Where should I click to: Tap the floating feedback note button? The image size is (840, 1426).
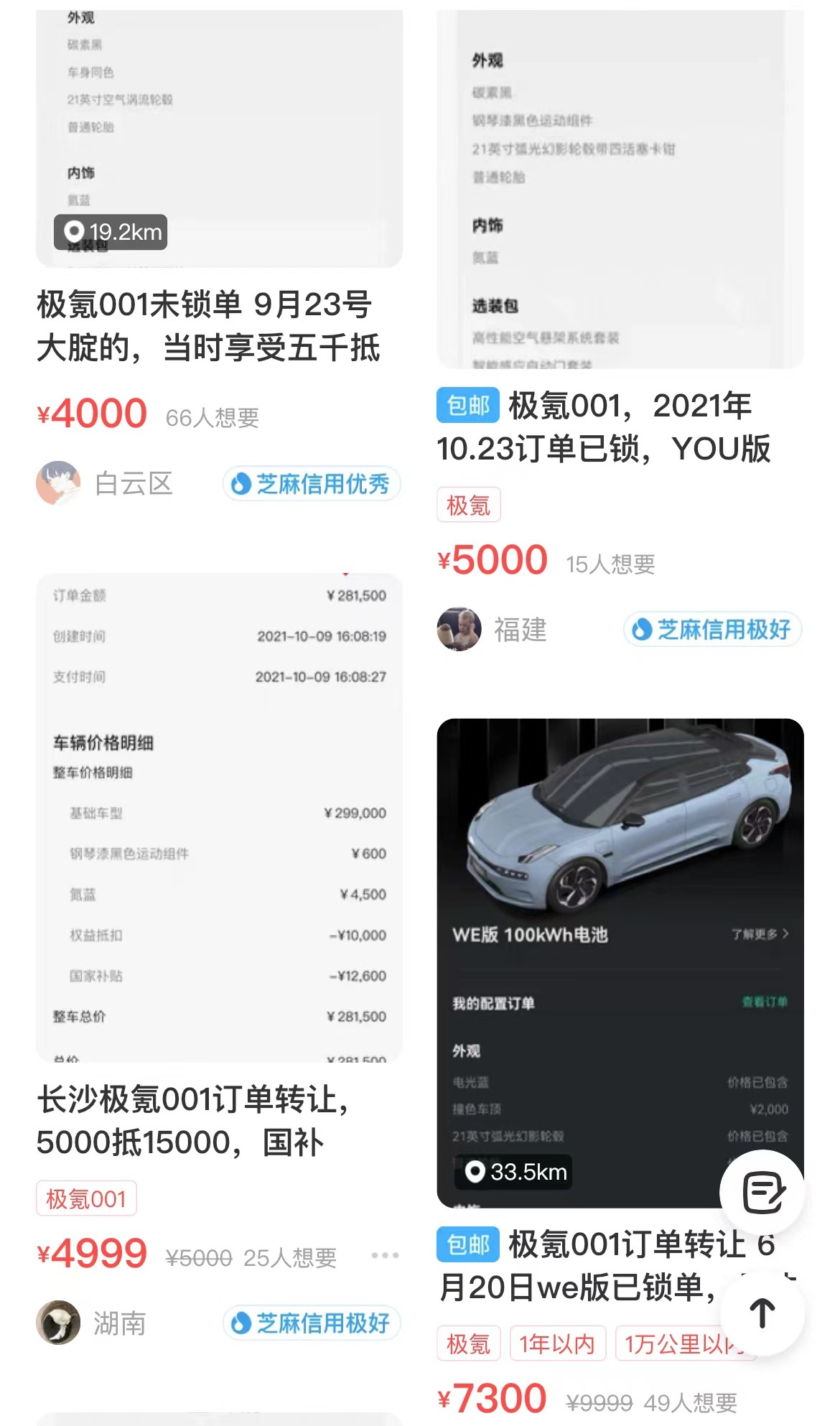pos(762,1193)
